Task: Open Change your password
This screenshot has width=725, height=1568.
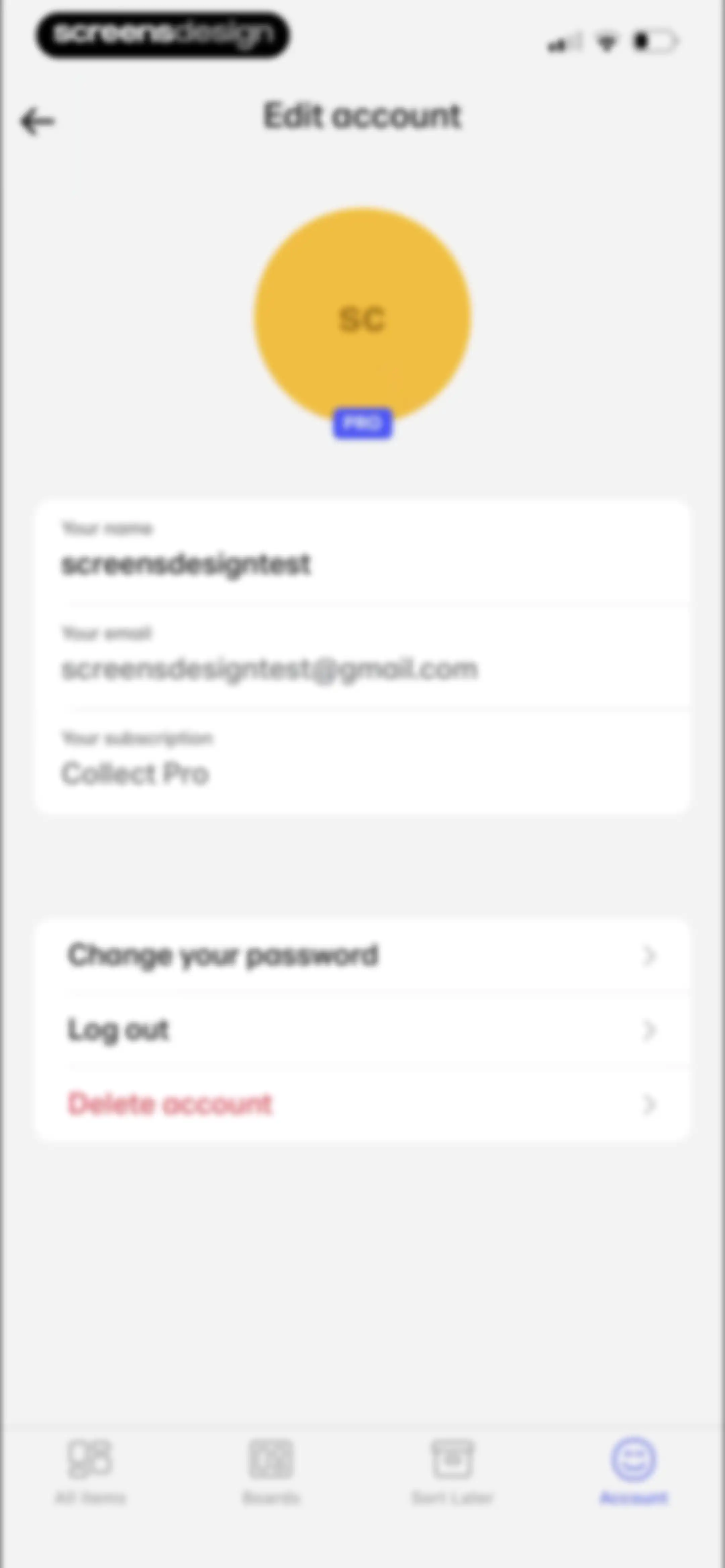Action: tap(362, 955)
